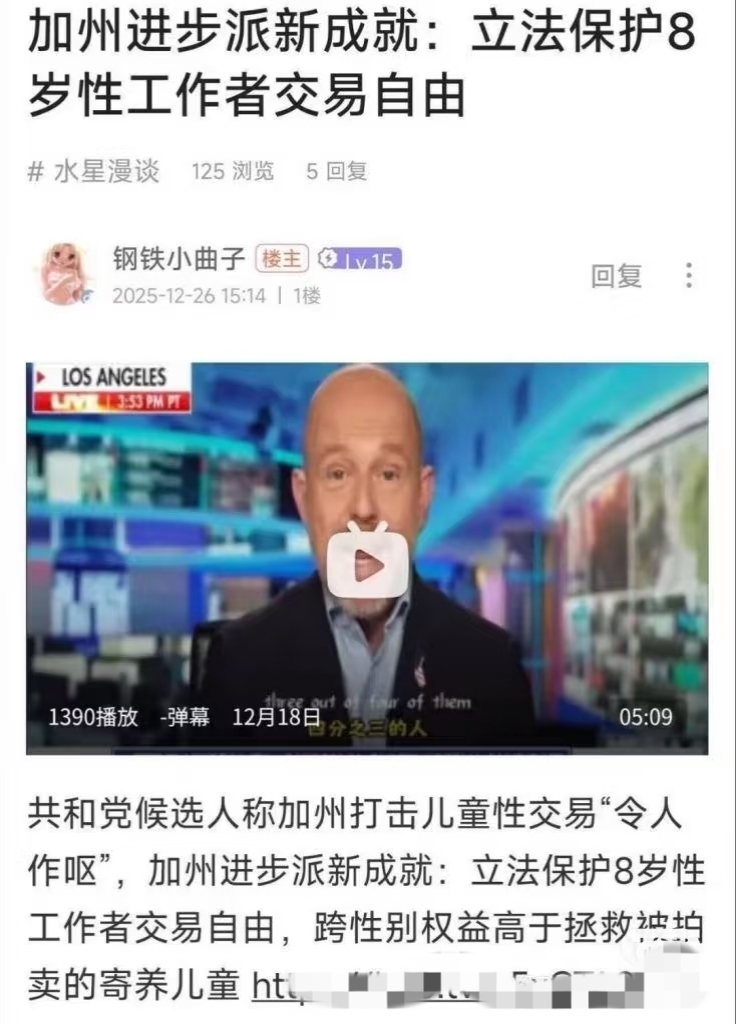Play the Los Angeles news video
This screenshot has height=1024, width=736.
click(367, 565)
